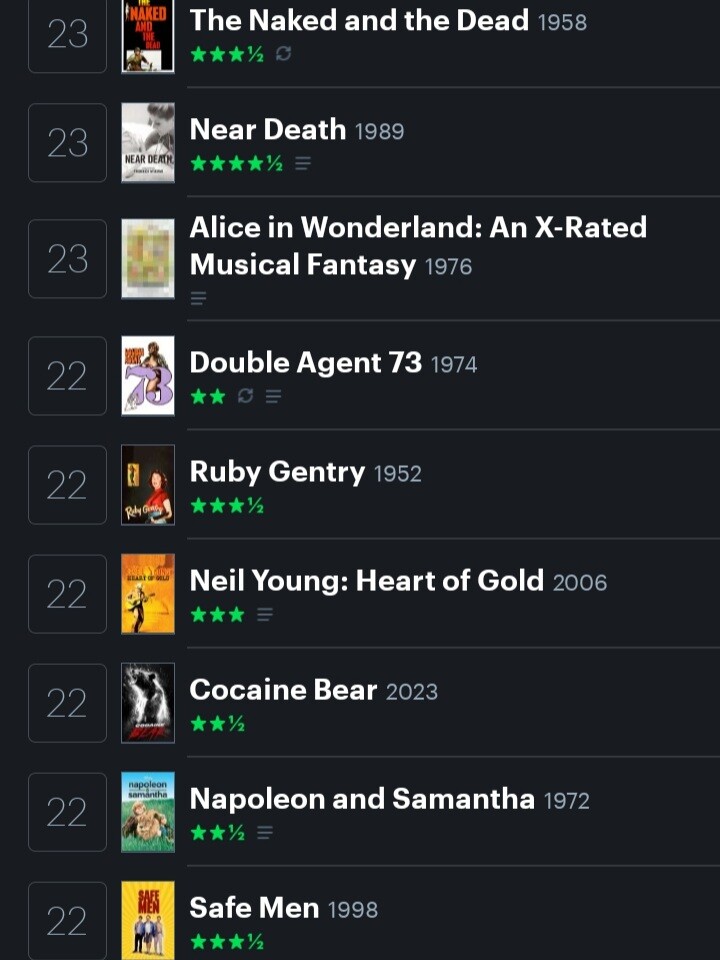Open Neil Young: Heart of Gold
Image resolution: width=720 pixels, height=960 pixels.
366,581
